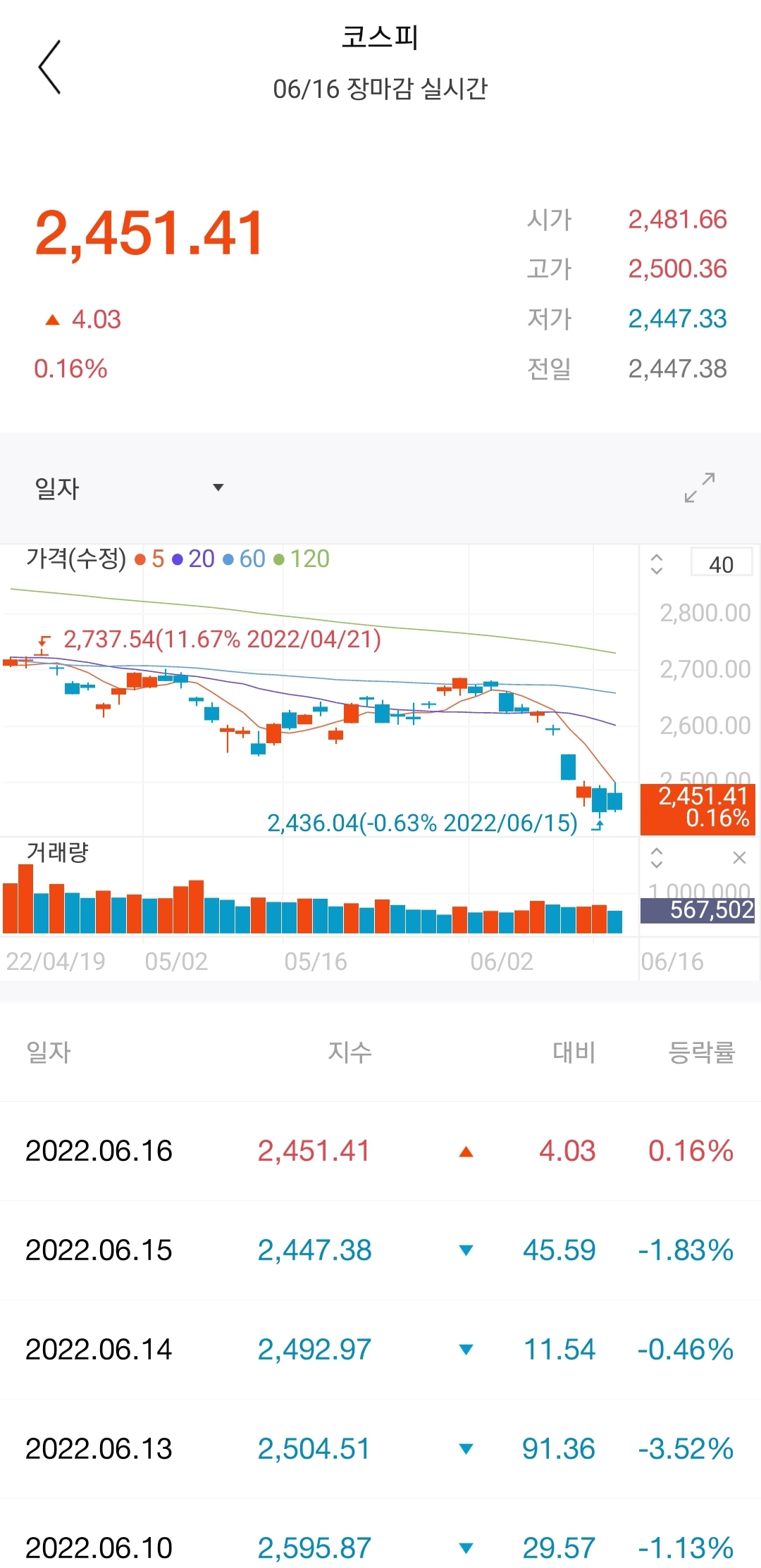Expand the chart to fullscreen
The image size is (761, 1568).
click(700, 487)
